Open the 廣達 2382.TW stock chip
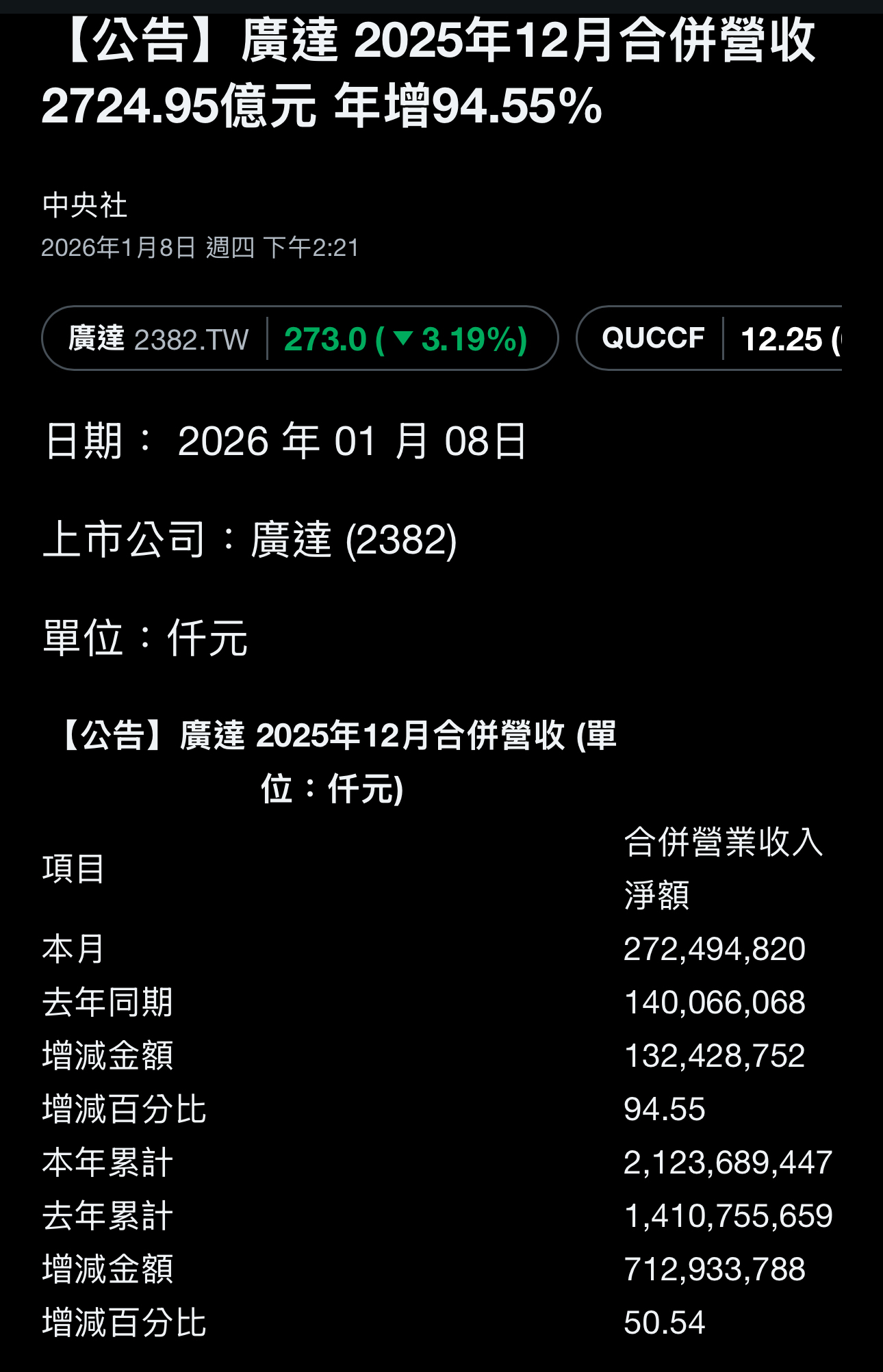883x1372 pixels. 300,338
